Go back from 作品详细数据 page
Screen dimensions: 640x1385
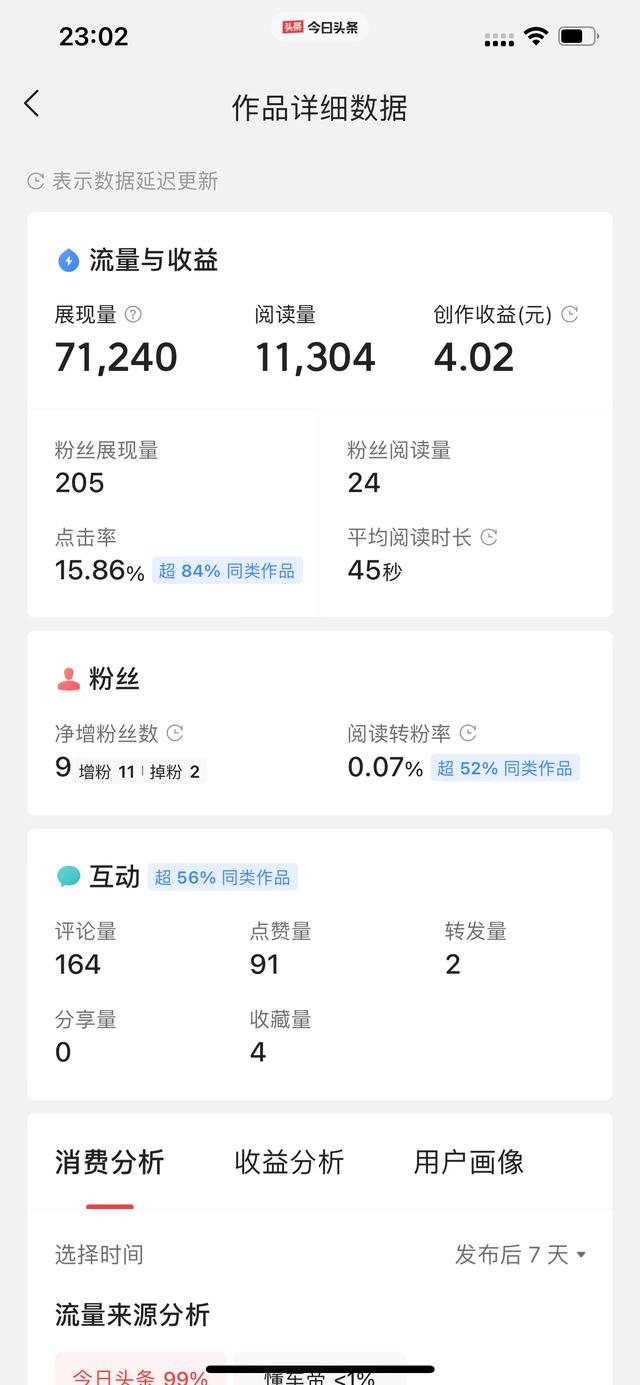click(32, 104)
